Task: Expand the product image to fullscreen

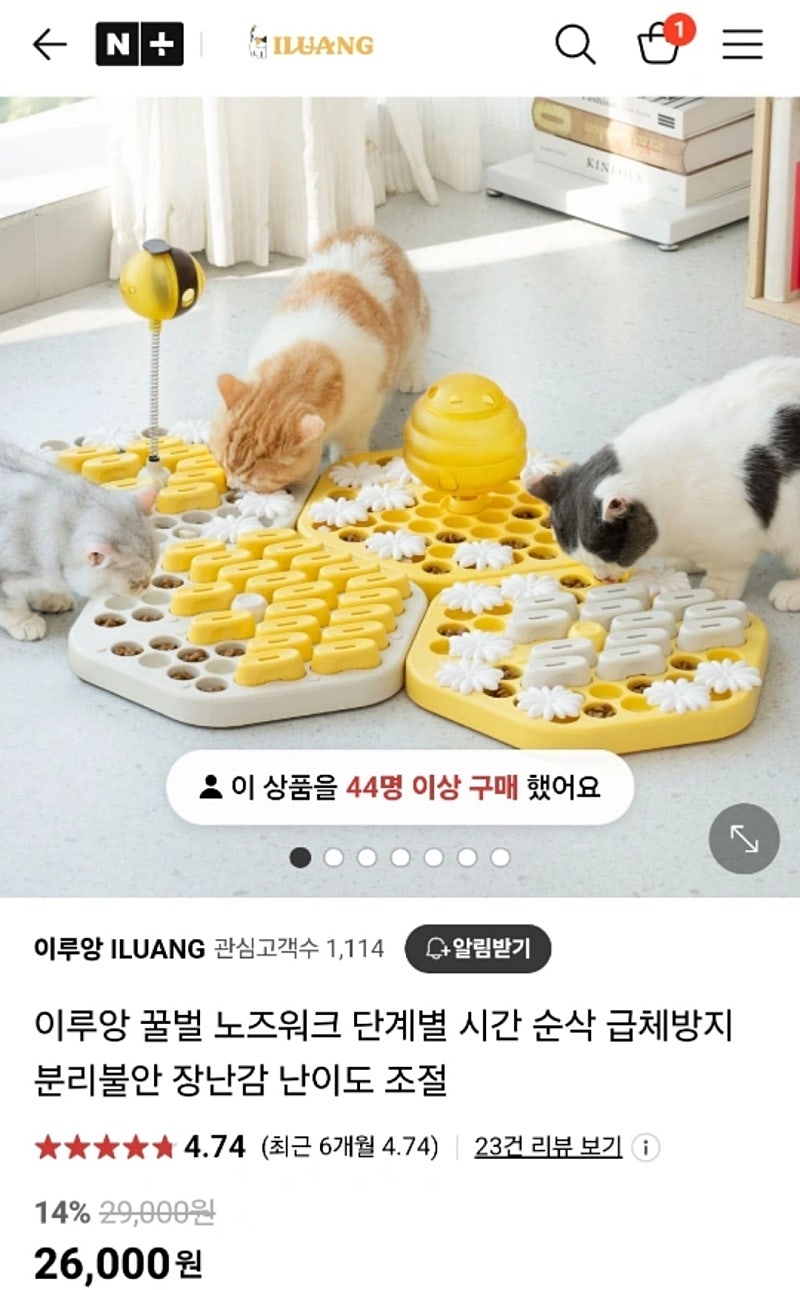Action: tap(744, 839)
